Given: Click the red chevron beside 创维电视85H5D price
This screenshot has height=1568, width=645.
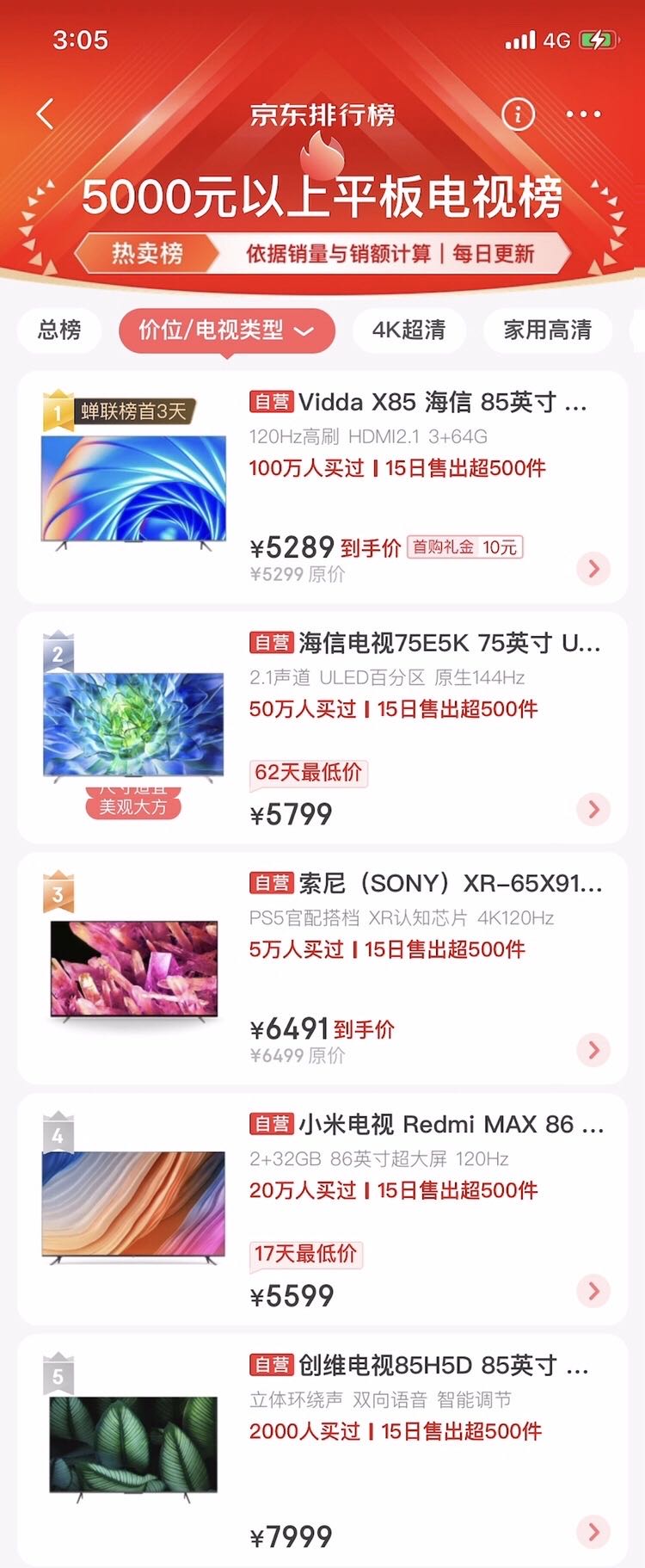Looking at the screenshot, I should [593, 1532].
